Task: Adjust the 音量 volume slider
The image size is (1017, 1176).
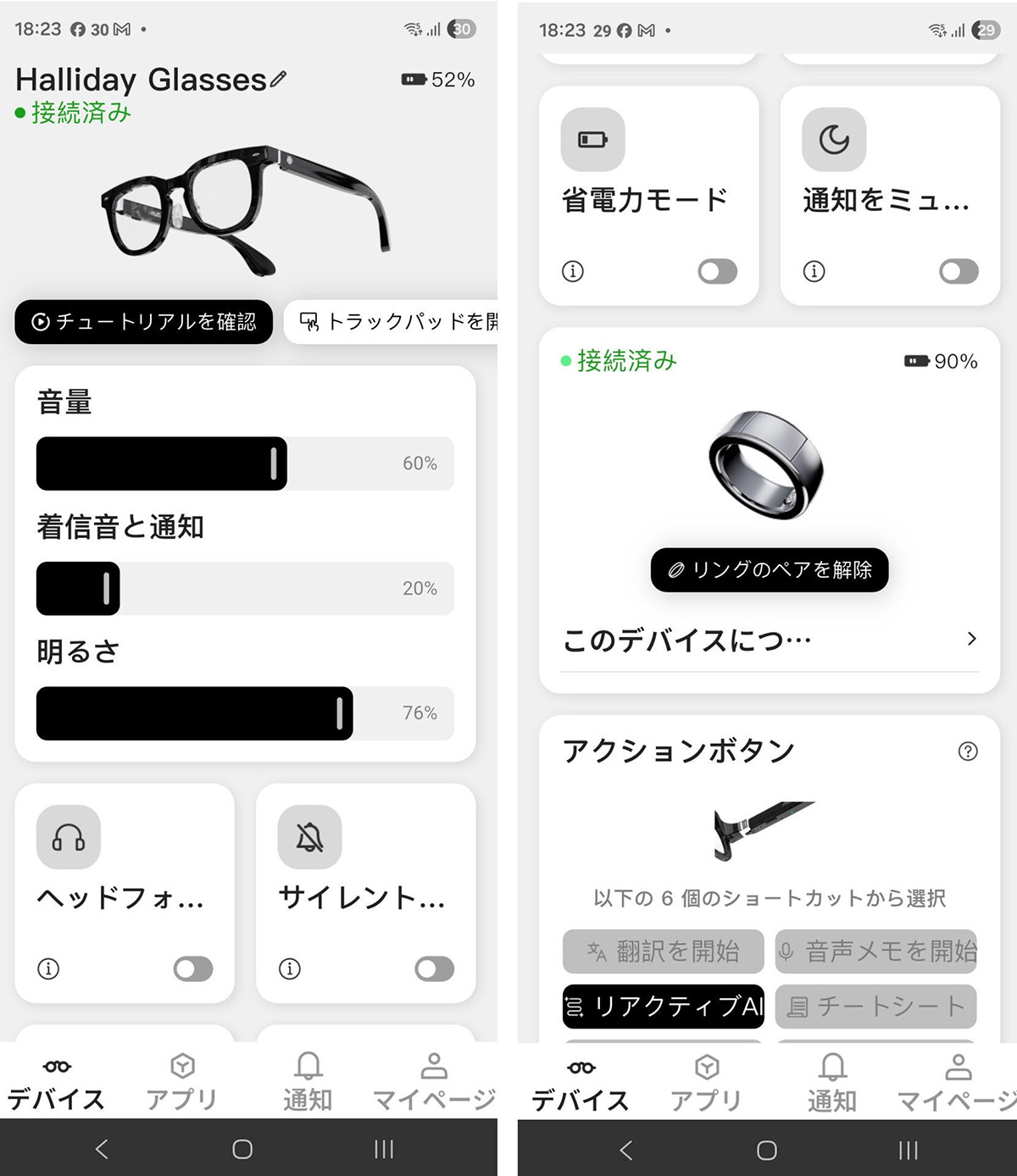Action: pos(273,463)
